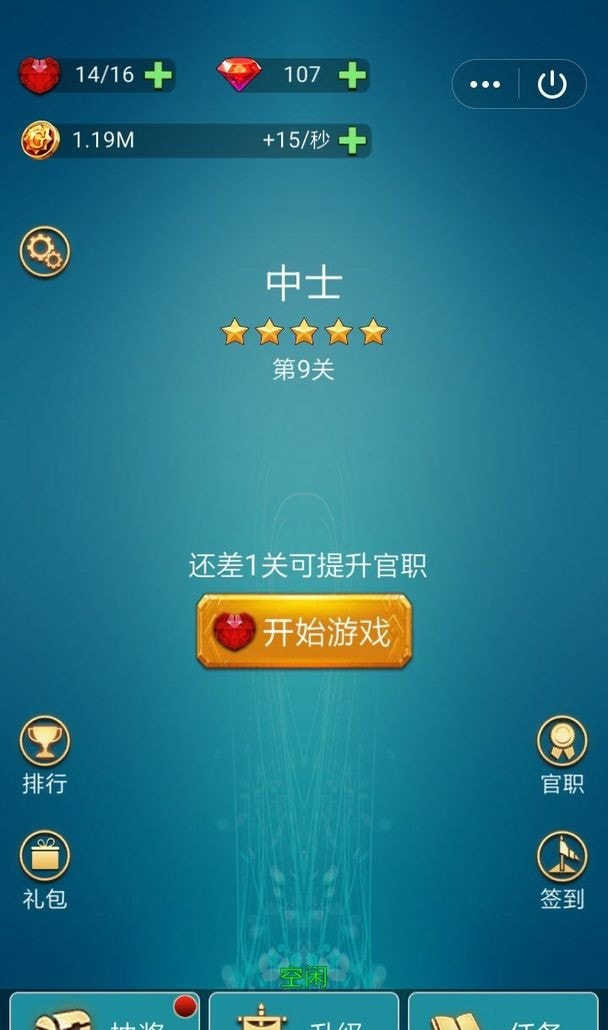
Task: Open the 礼包 gift pack
Action: click(x=45, y=857)
